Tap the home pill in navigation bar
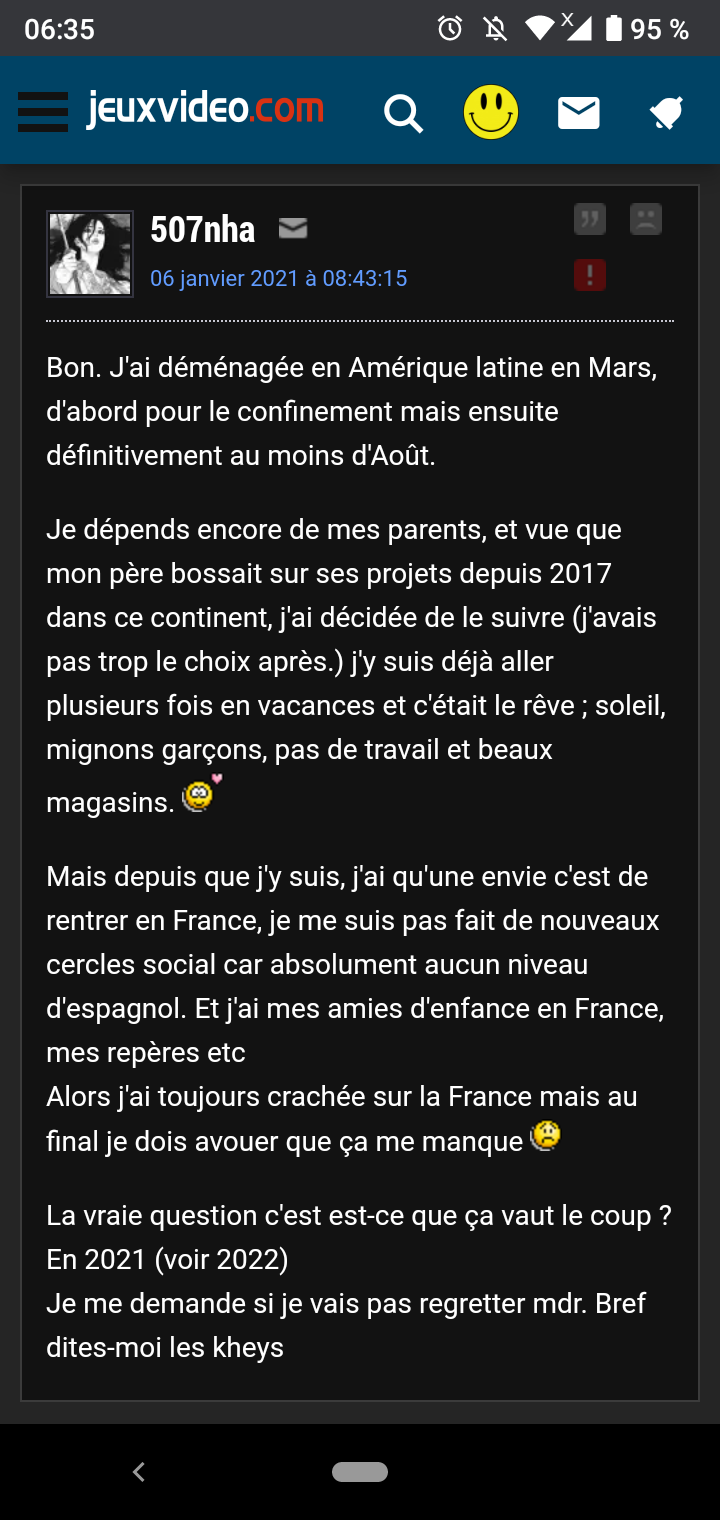Screen dimensions: 720x1520 (x=360, y=1471)
